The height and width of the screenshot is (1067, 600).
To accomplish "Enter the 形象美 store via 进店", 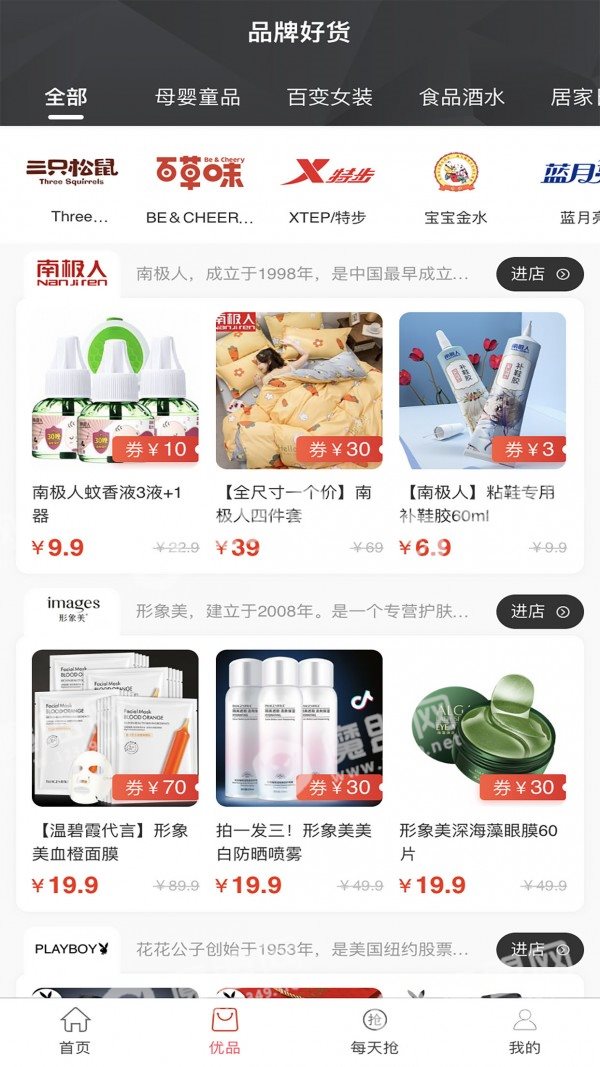I will pos(540,611).
